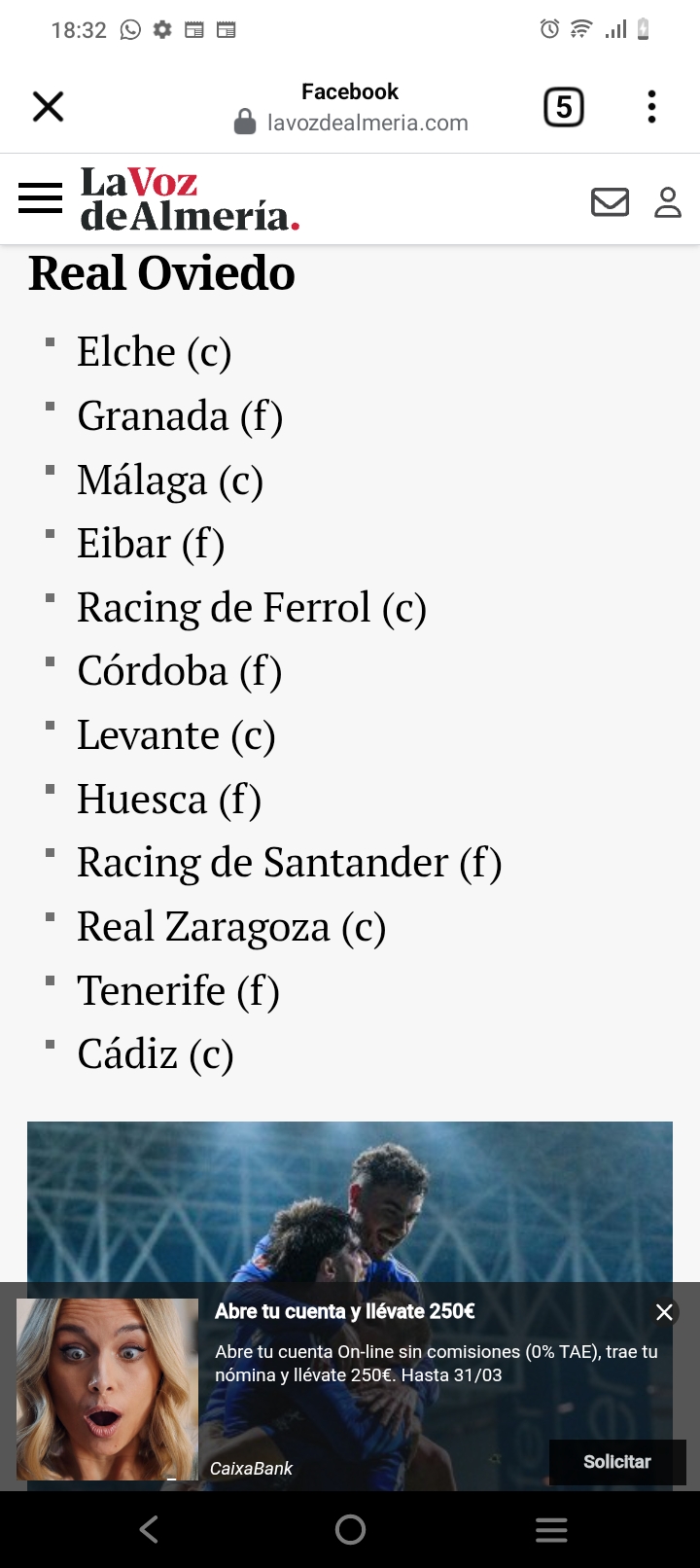Close the in-app browser with the X
Viewport: 700px width, 1568px height.
click(48, 106)
